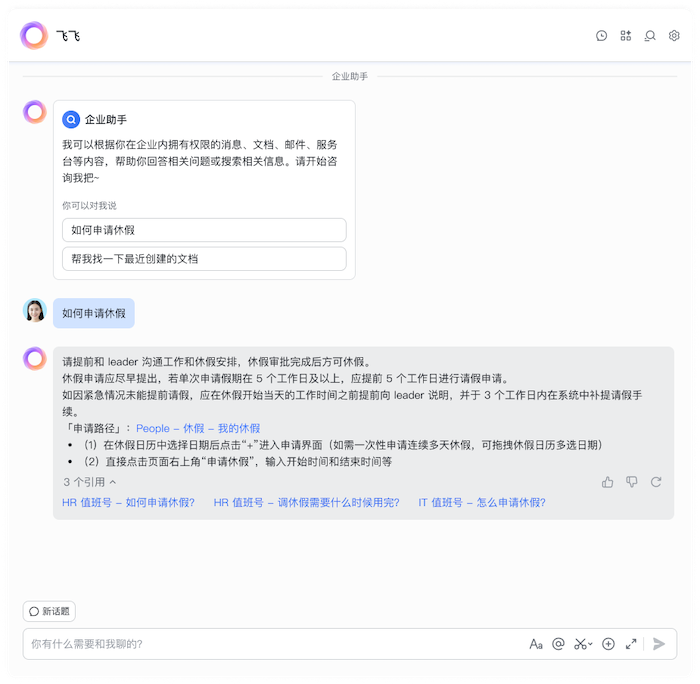Open the settings gear
The height and width of the screenshot is (684, 700).
(674, 36)
